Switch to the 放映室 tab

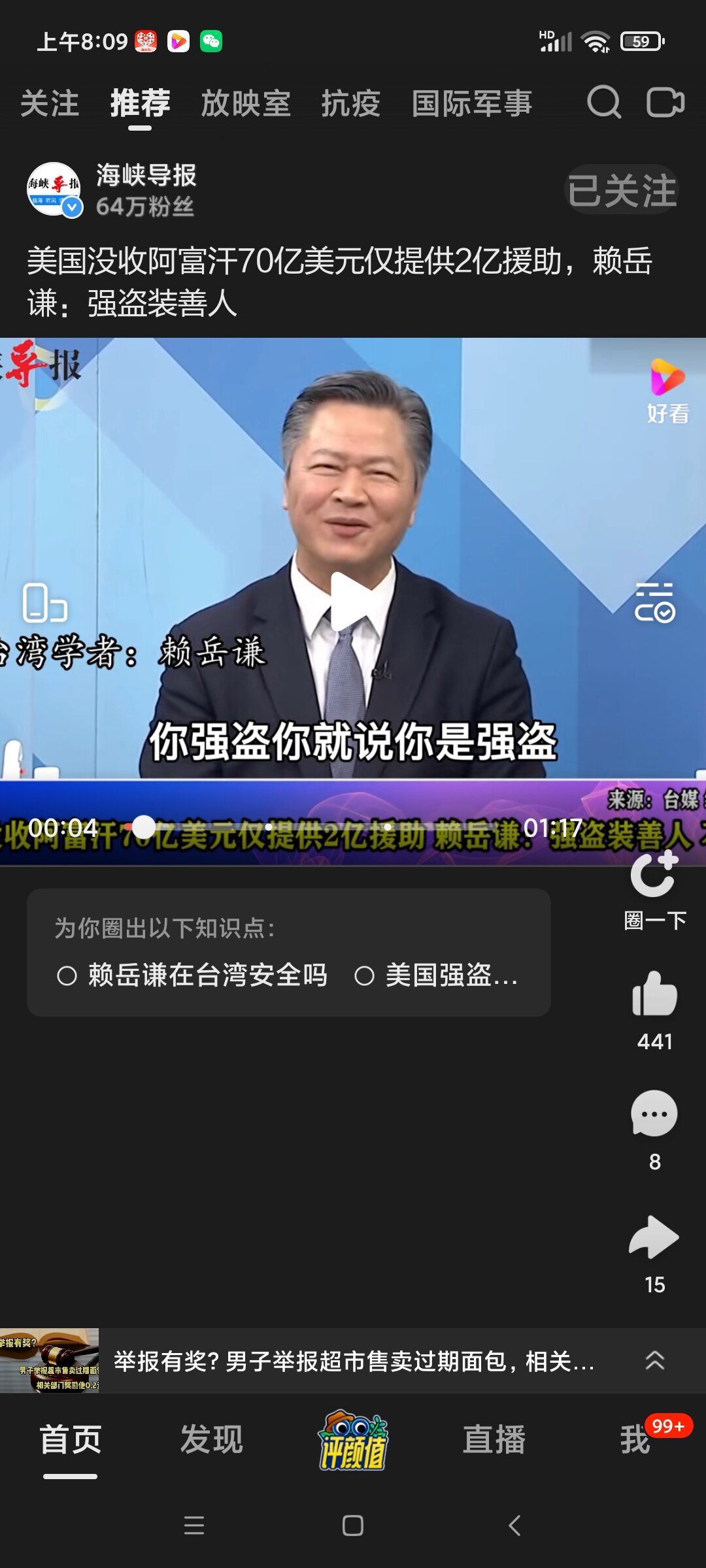[x=245, y=104]
